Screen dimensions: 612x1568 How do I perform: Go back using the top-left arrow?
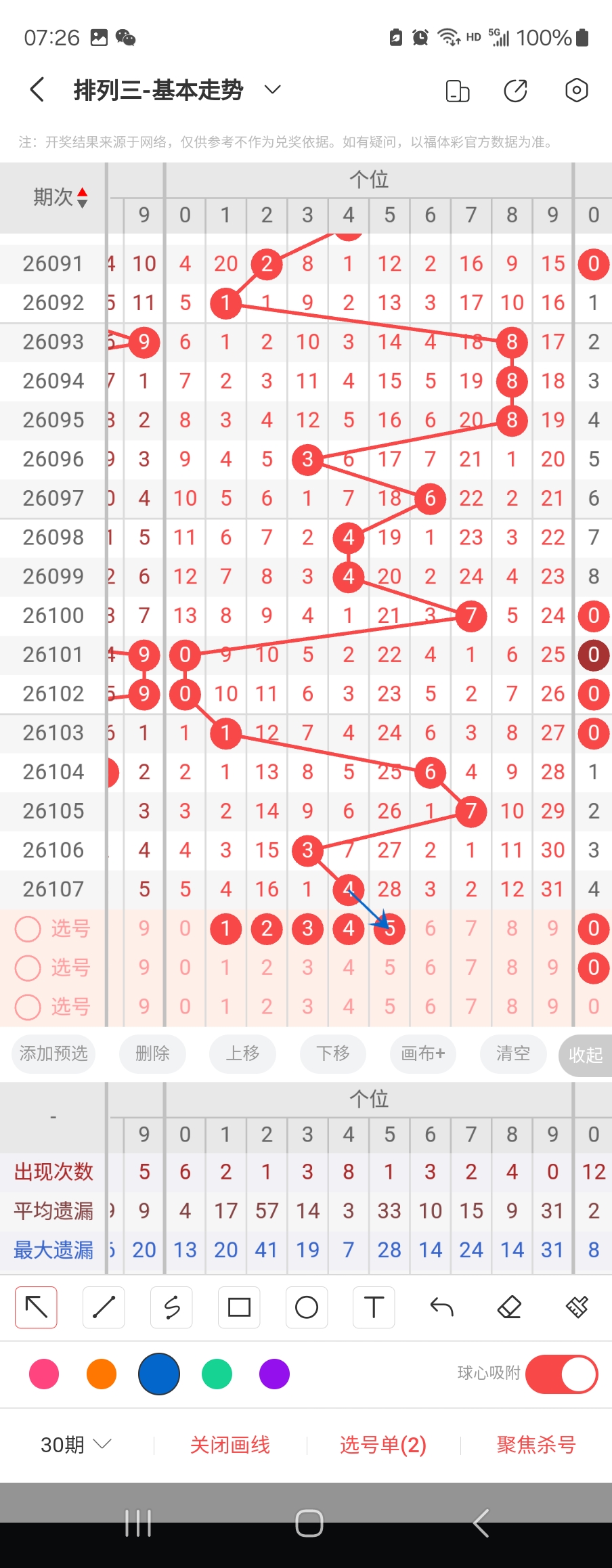pyautogui.click(x=37, y=89)
